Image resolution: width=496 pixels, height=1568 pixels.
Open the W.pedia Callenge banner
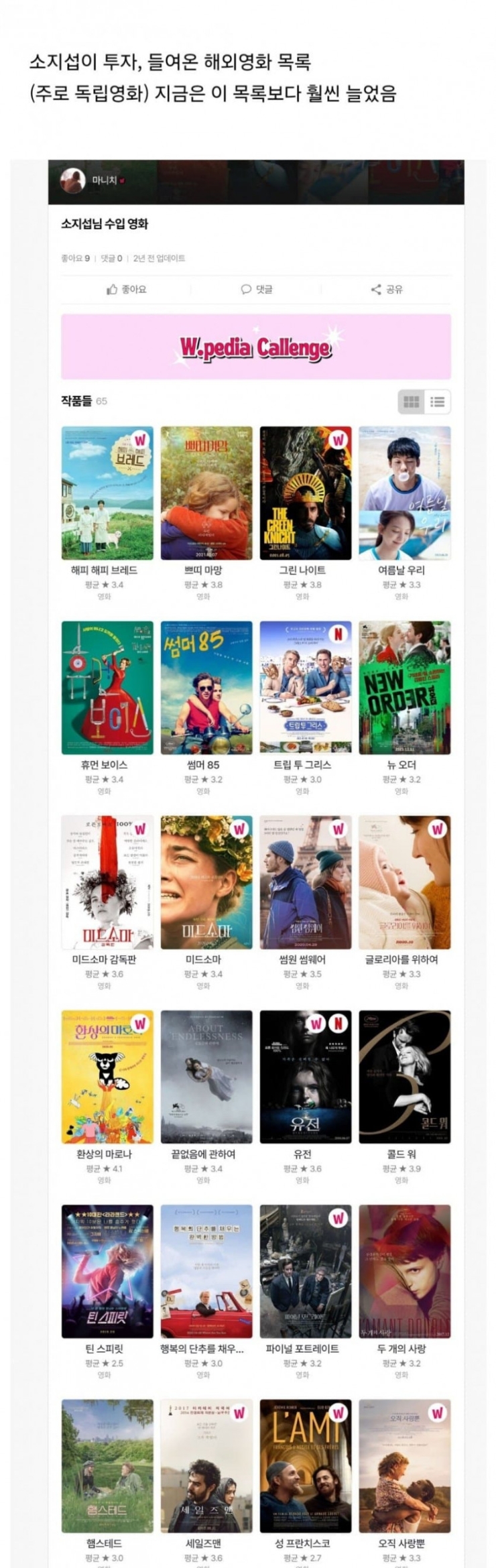(255, 347)
